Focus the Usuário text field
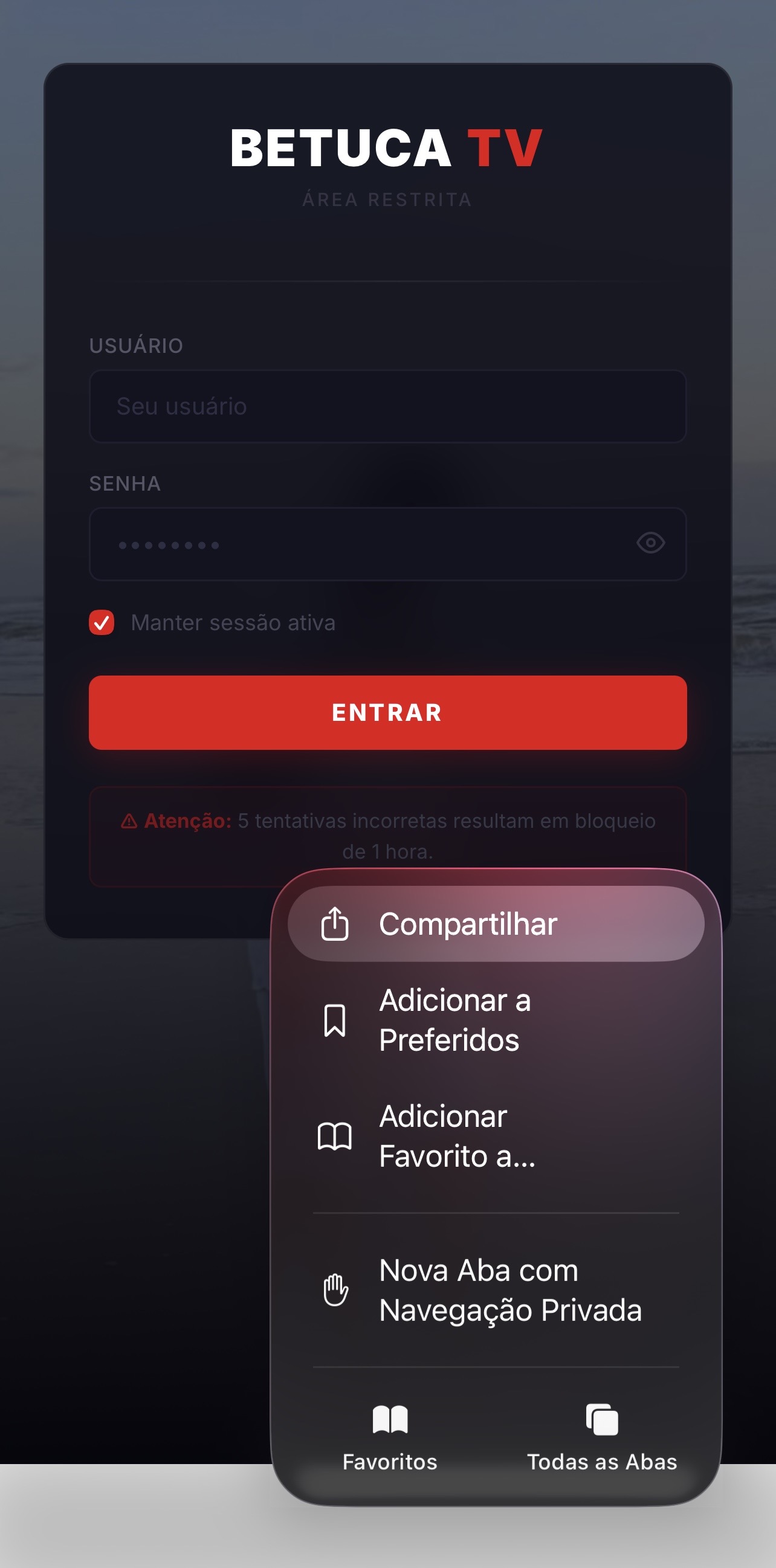This screenshot has height=1568, width=776. coord(387,406)
